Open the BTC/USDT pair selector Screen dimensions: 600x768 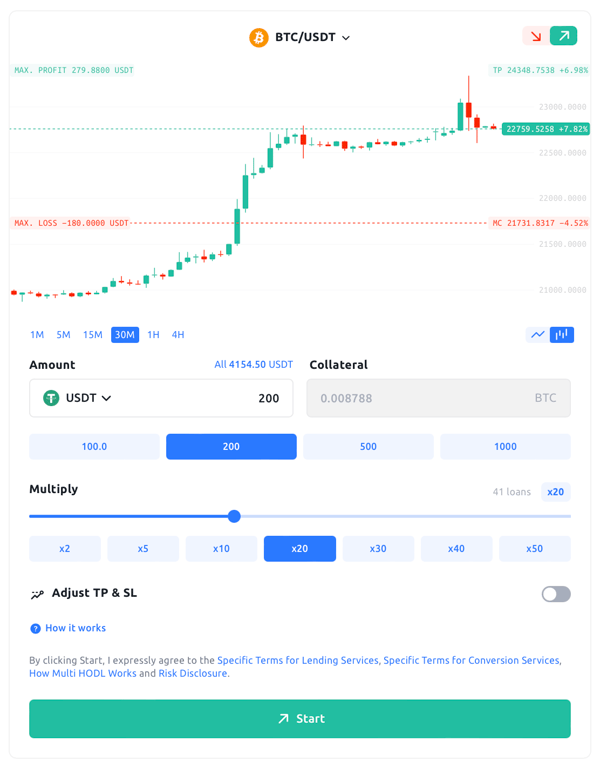pos(300,37)
